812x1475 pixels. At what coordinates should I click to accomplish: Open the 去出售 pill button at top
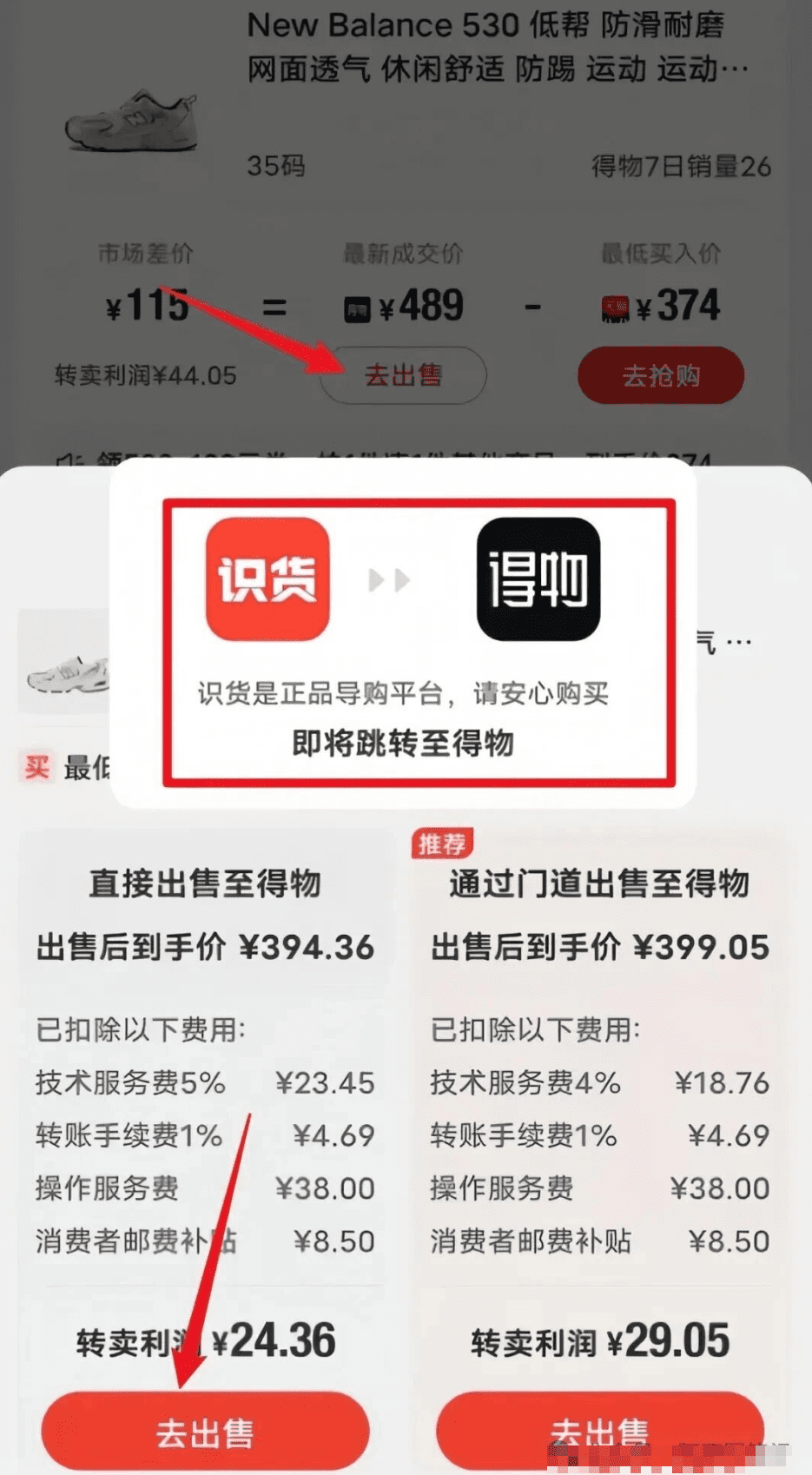pos(403,374)
